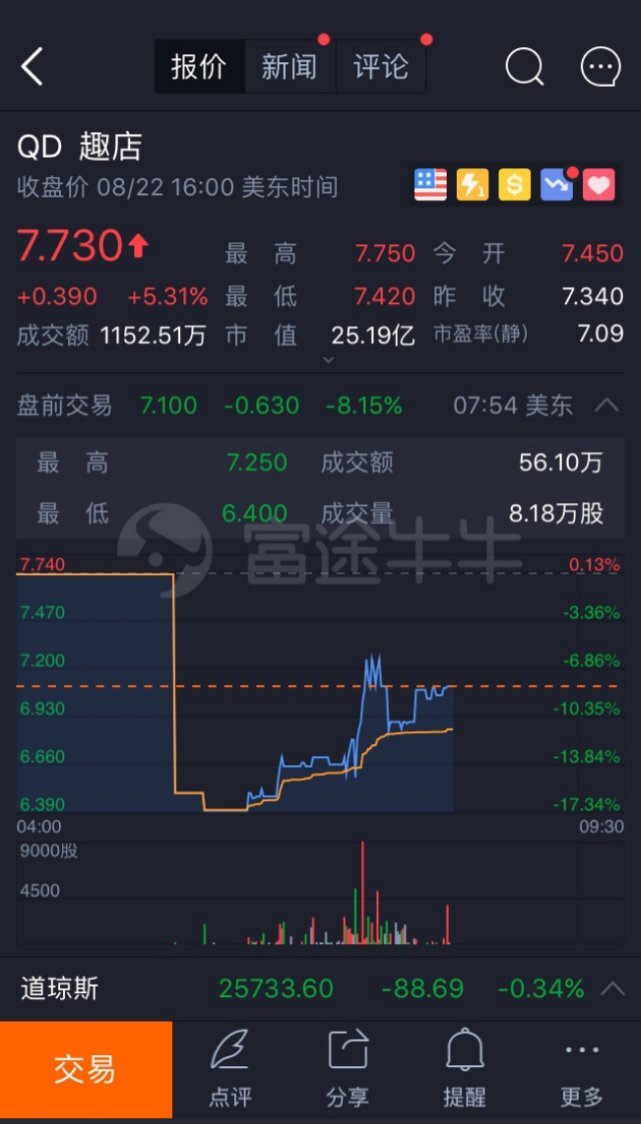
Task: Tap the yellow lightning level icon
Action: click(x=473, y=185)
